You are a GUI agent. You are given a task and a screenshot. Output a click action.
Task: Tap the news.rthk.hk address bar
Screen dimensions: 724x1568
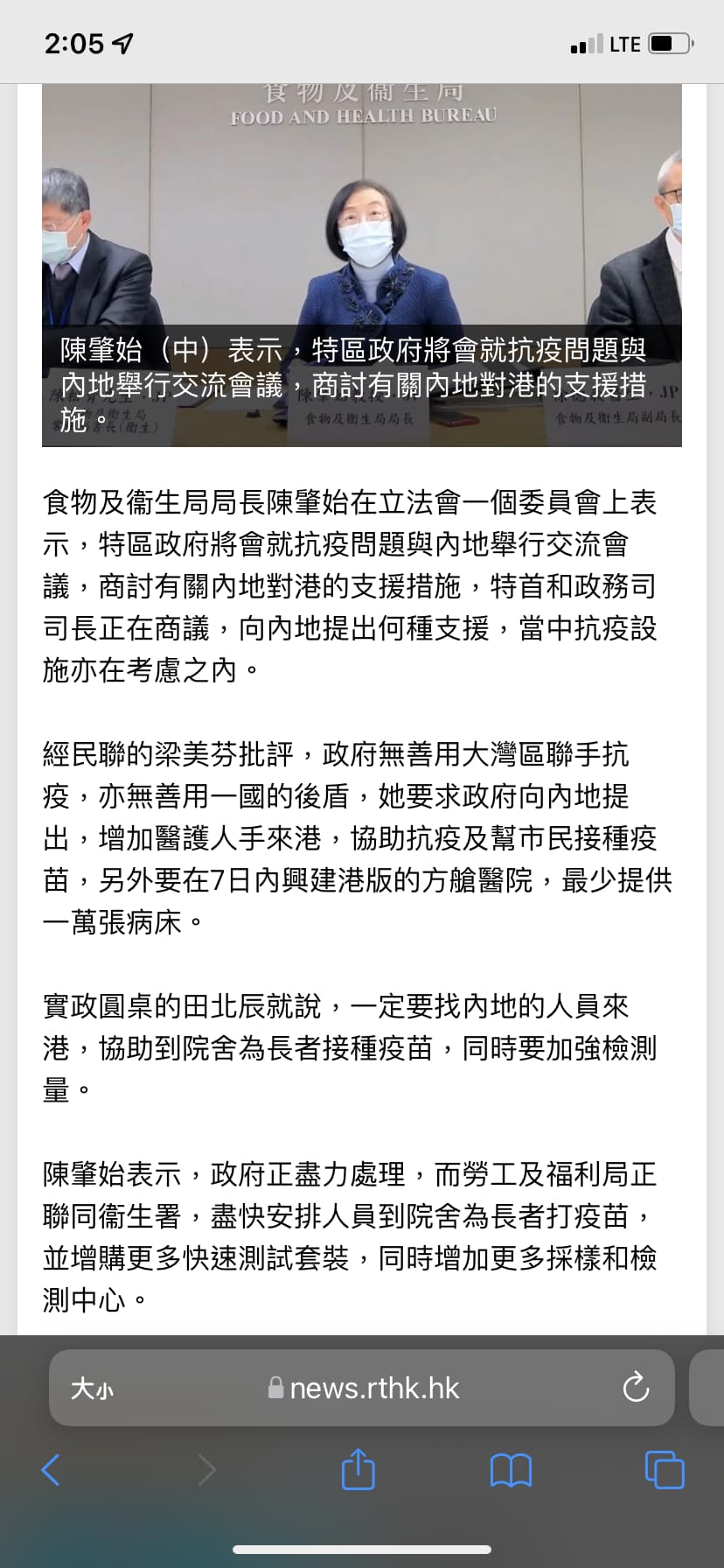pos(362,1388)
